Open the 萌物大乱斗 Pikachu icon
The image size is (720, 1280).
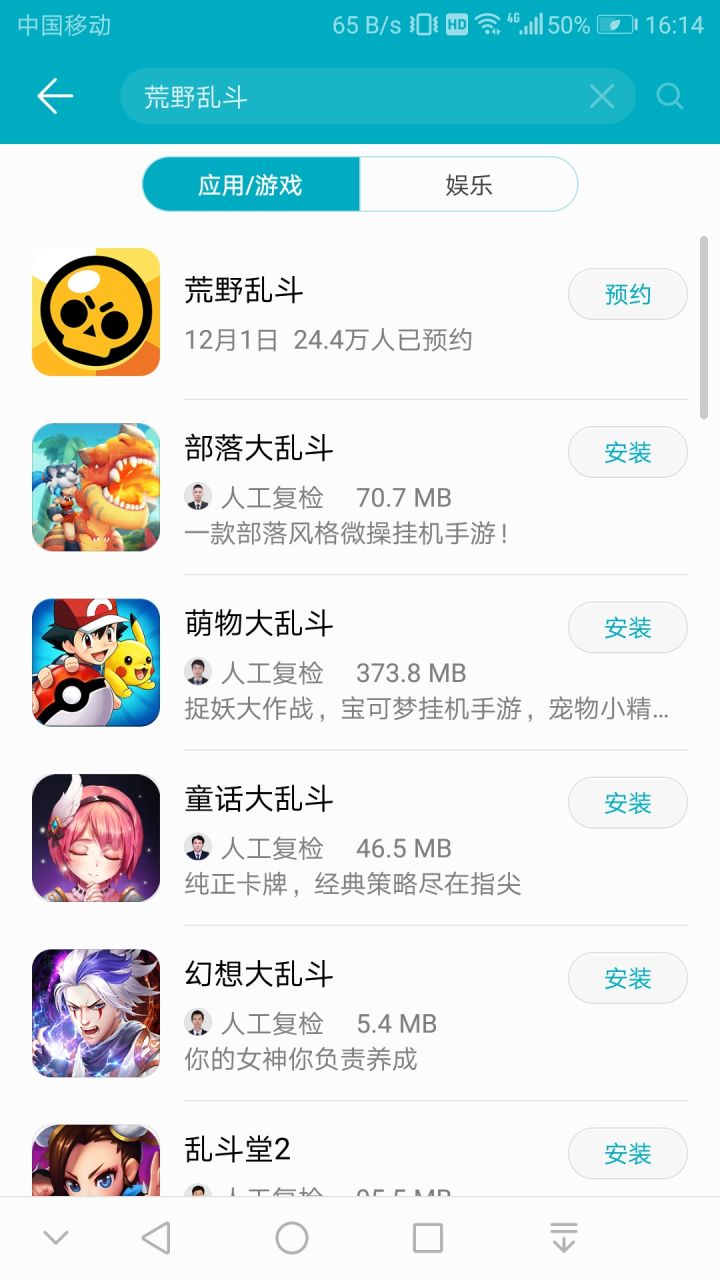tap(96, 661)
